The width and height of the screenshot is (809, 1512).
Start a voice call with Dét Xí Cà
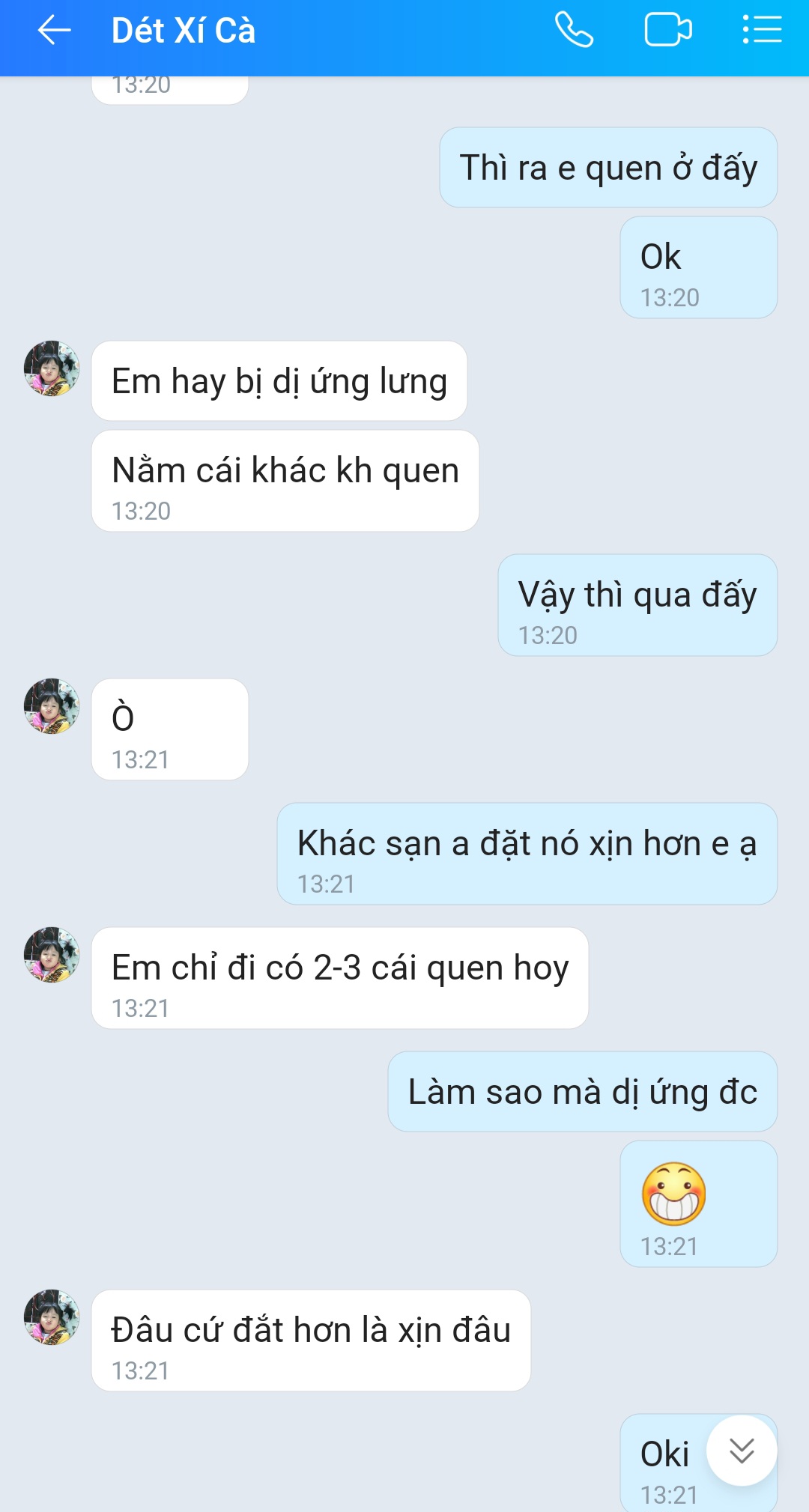point(574,31)
